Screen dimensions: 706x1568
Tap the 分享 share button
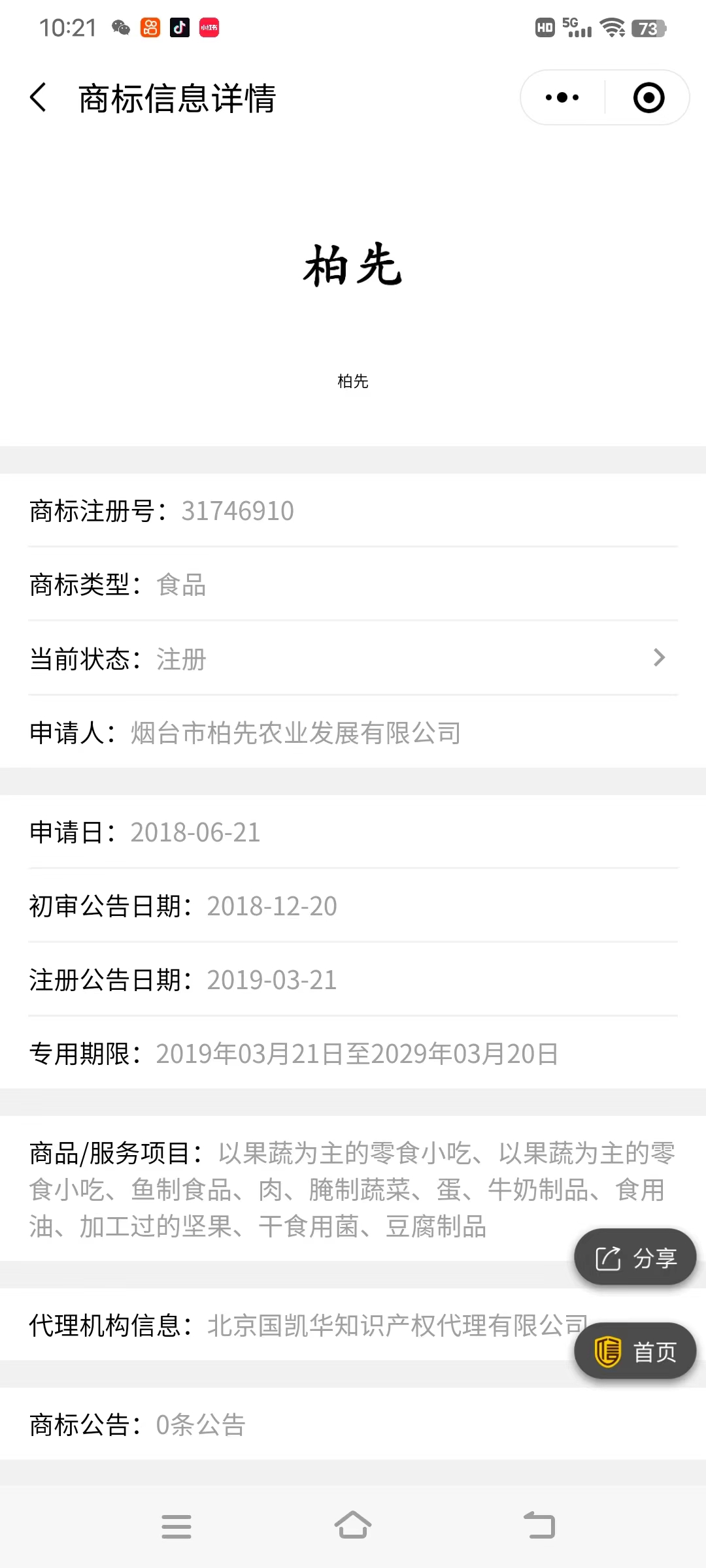[635, 1258]
